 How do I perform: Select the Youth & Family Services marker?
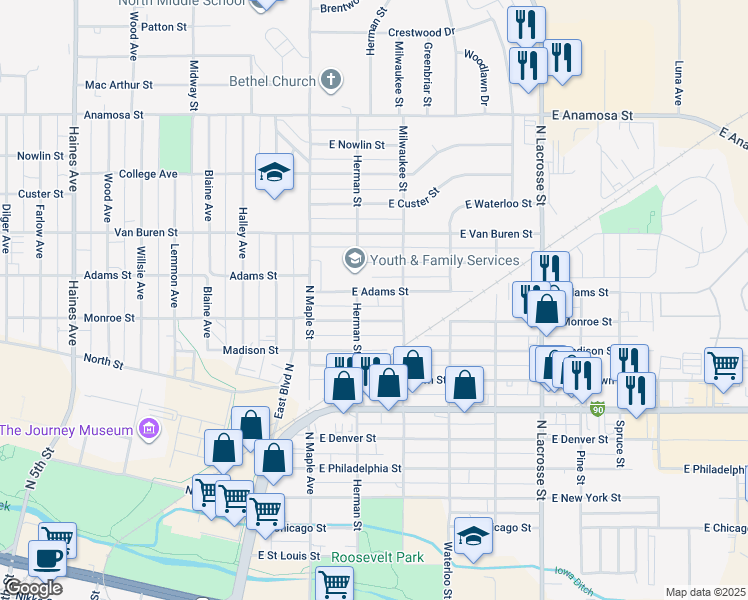click(353, 260)
